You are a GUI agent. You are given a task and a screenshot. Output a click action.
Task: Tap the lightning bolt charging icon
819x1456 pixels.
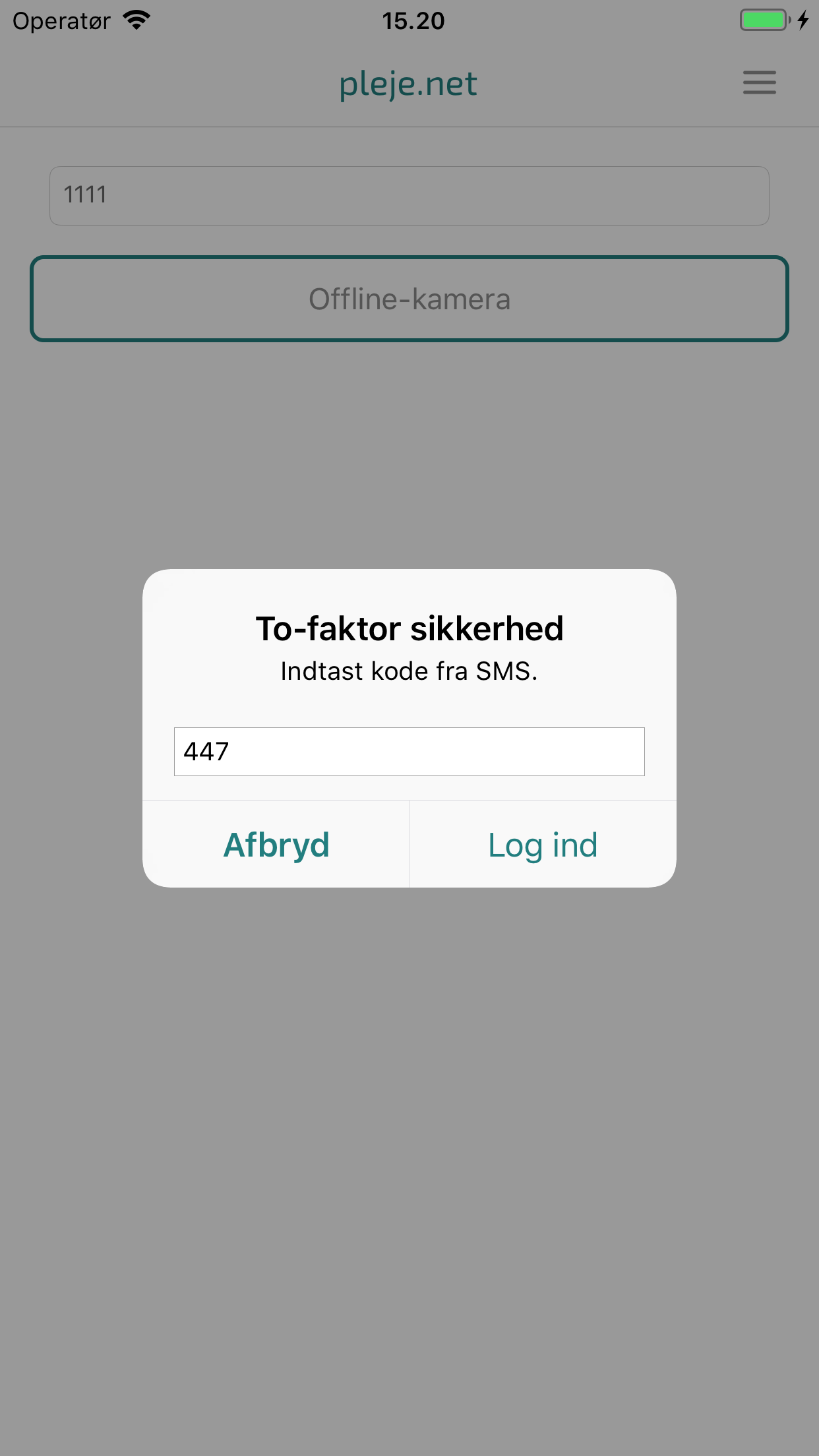[x=803, y=20]
